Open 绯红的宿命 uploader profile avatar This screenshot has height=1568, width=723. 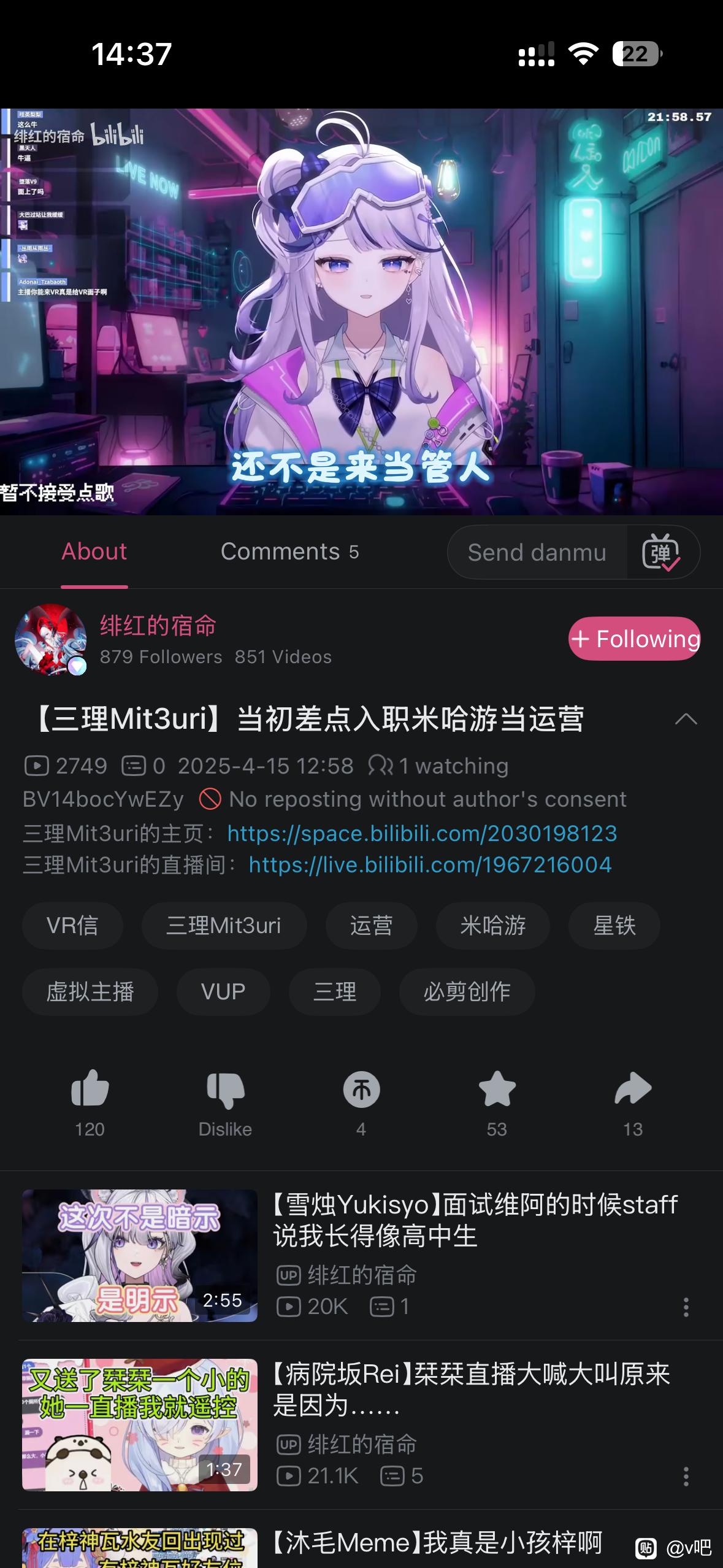click(51, 639)
